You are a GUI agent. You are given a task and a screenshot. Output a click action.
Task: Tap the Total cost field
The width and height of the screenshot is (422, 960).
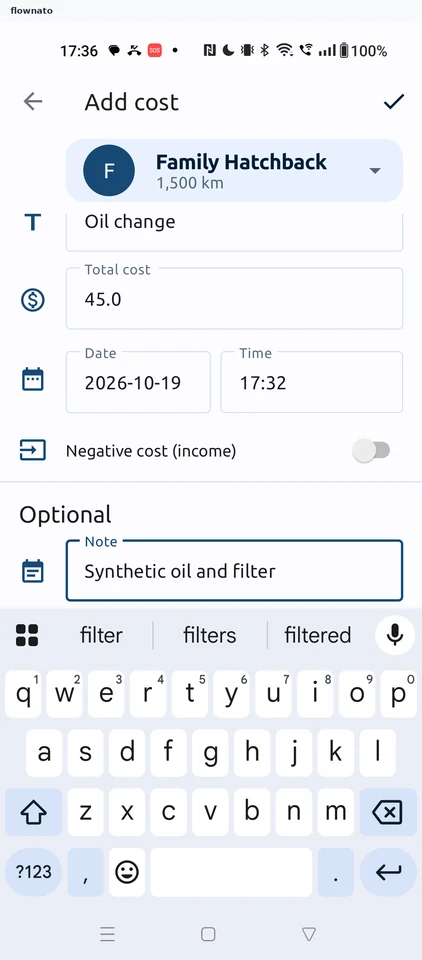click(234, 299)
